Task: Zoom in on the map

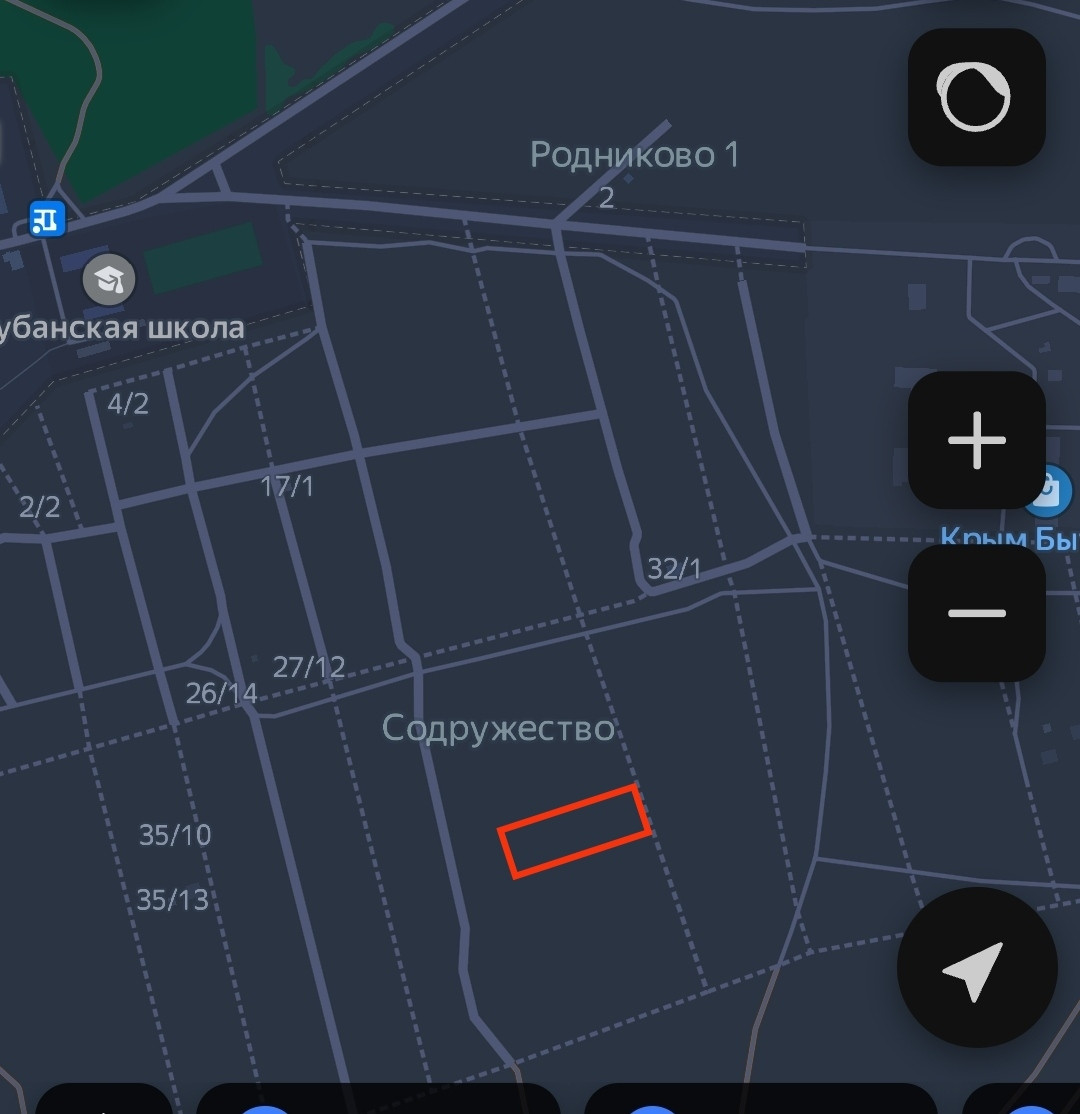Action: click(976, 440)
